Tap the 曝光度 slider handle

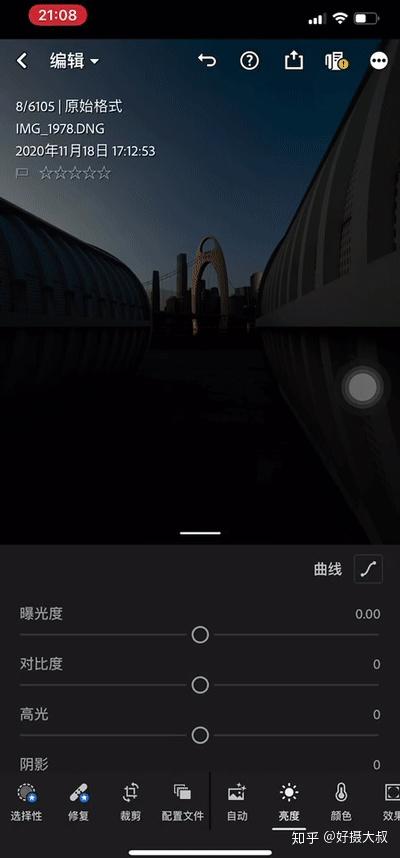[200, 635]
